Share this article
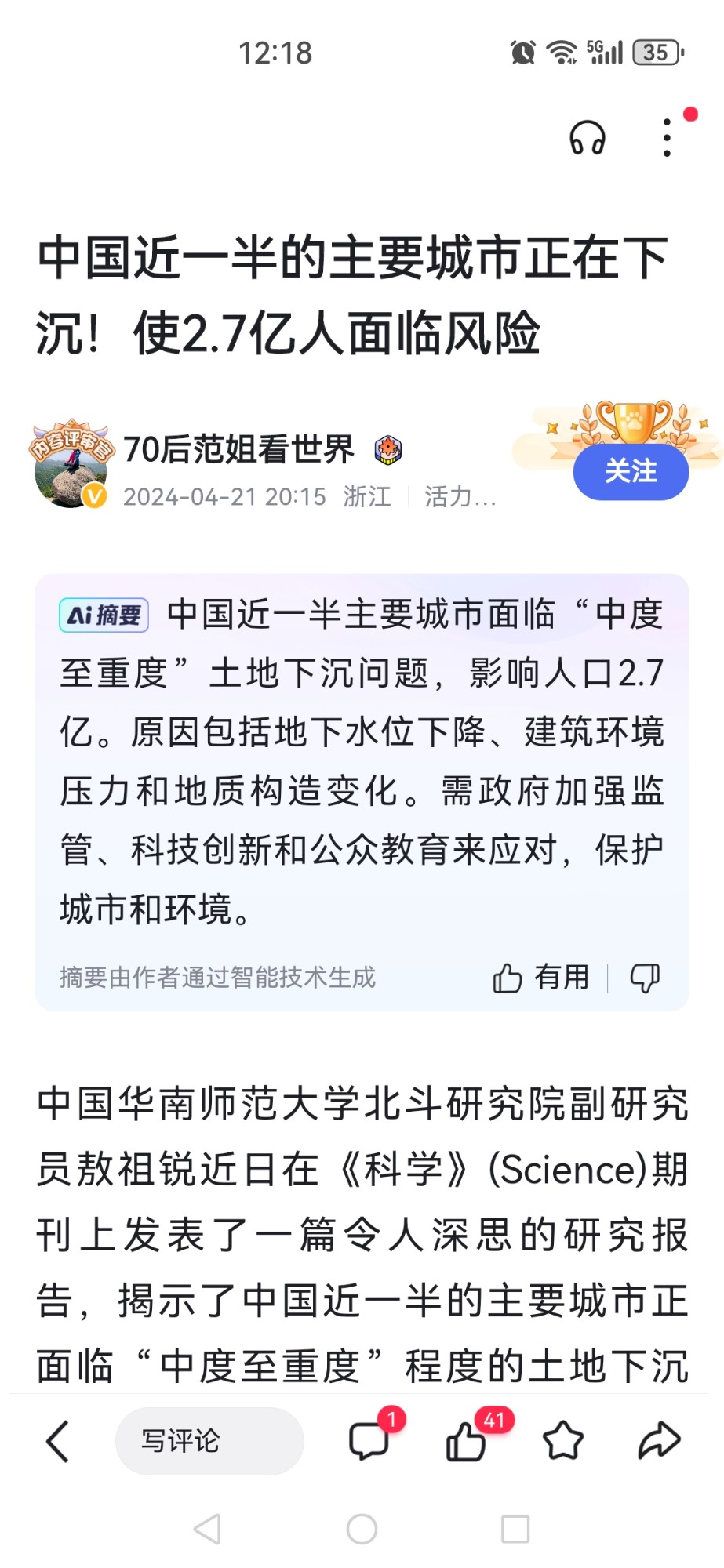 659,1441
